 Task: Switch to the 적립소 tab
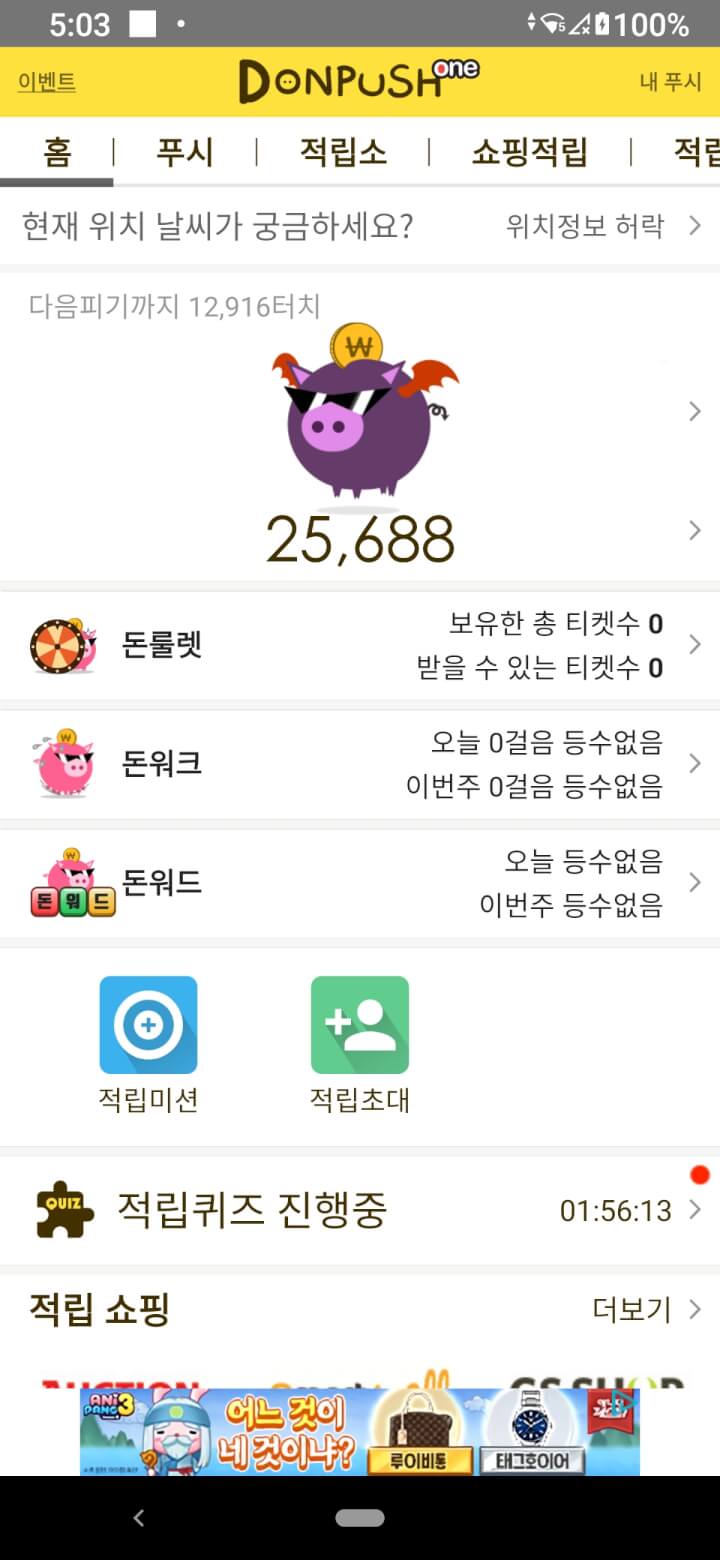(x=343, y=152)
